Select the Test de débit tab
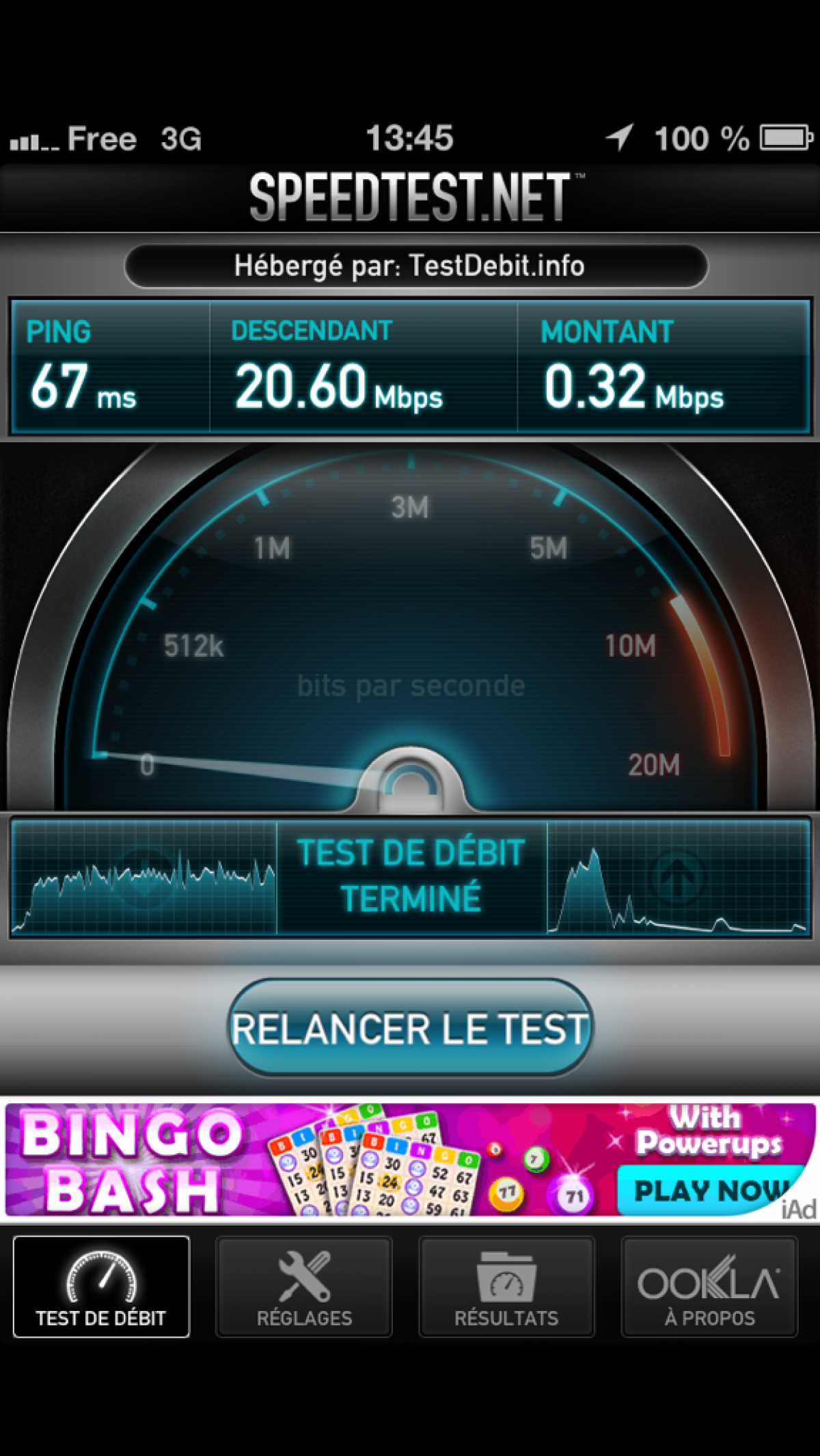Screen dimensions: 820x1456 101,1288
